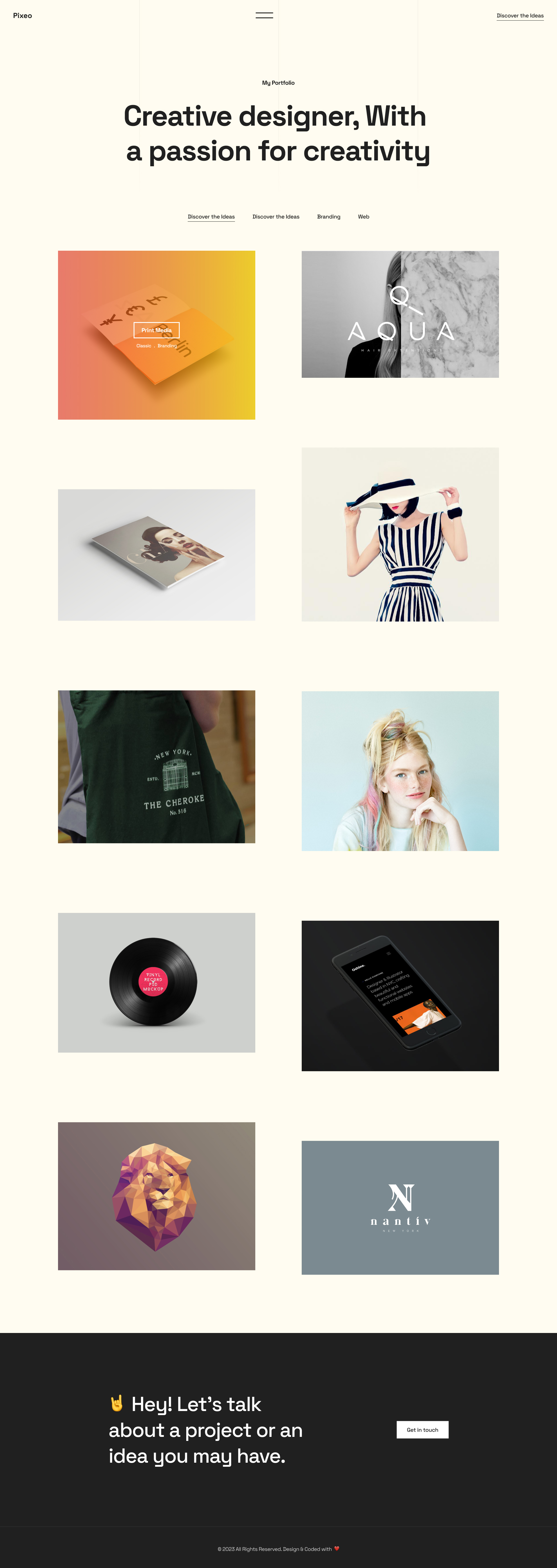Select the Web filter
Image resolution: width=557 pixels, height=1568 pixels.
point(364,217)
